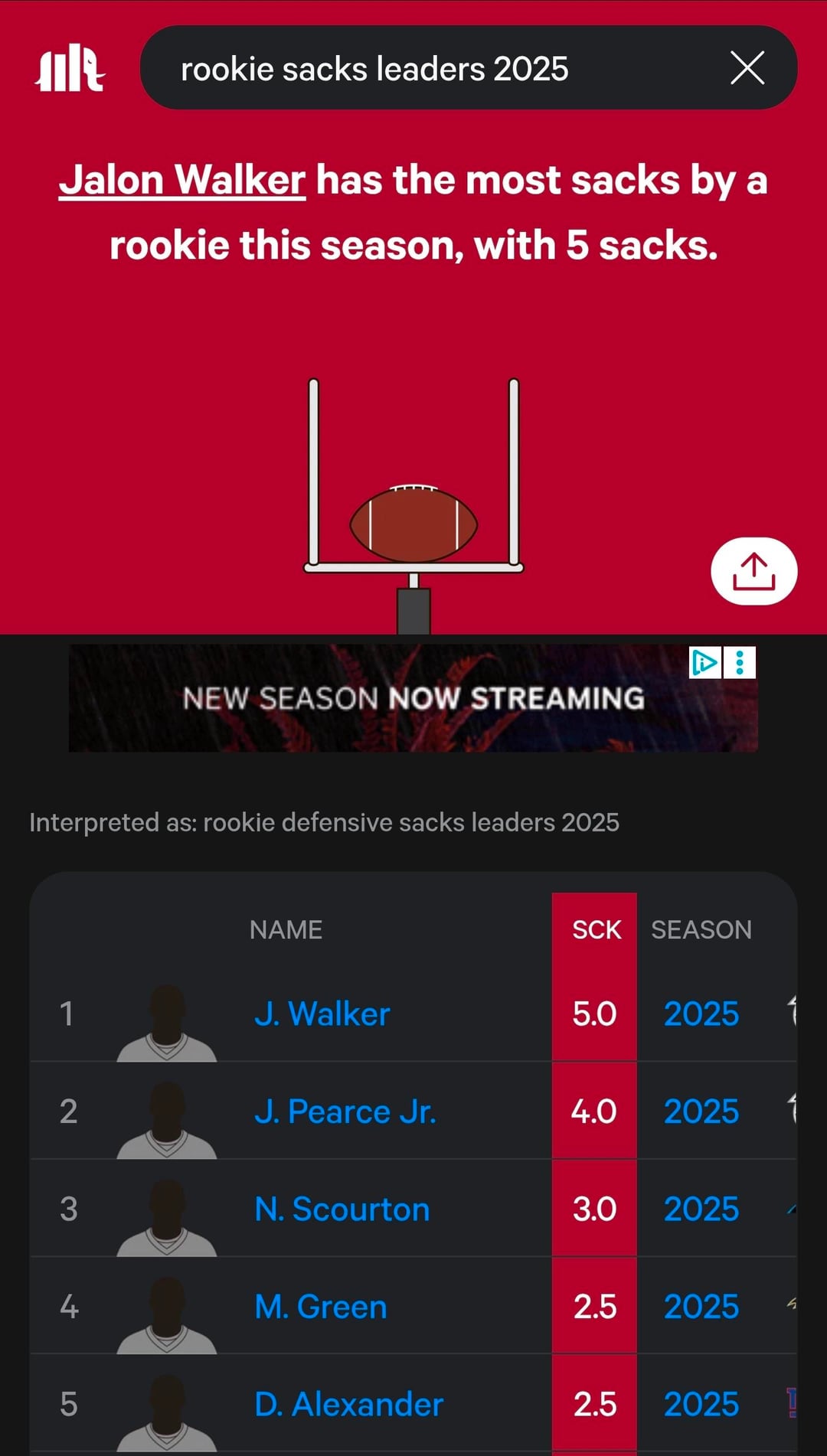Viewport: 827px width, 1456px height.
Task: Select D. Alexander from the table
Action: [348, 1405]
